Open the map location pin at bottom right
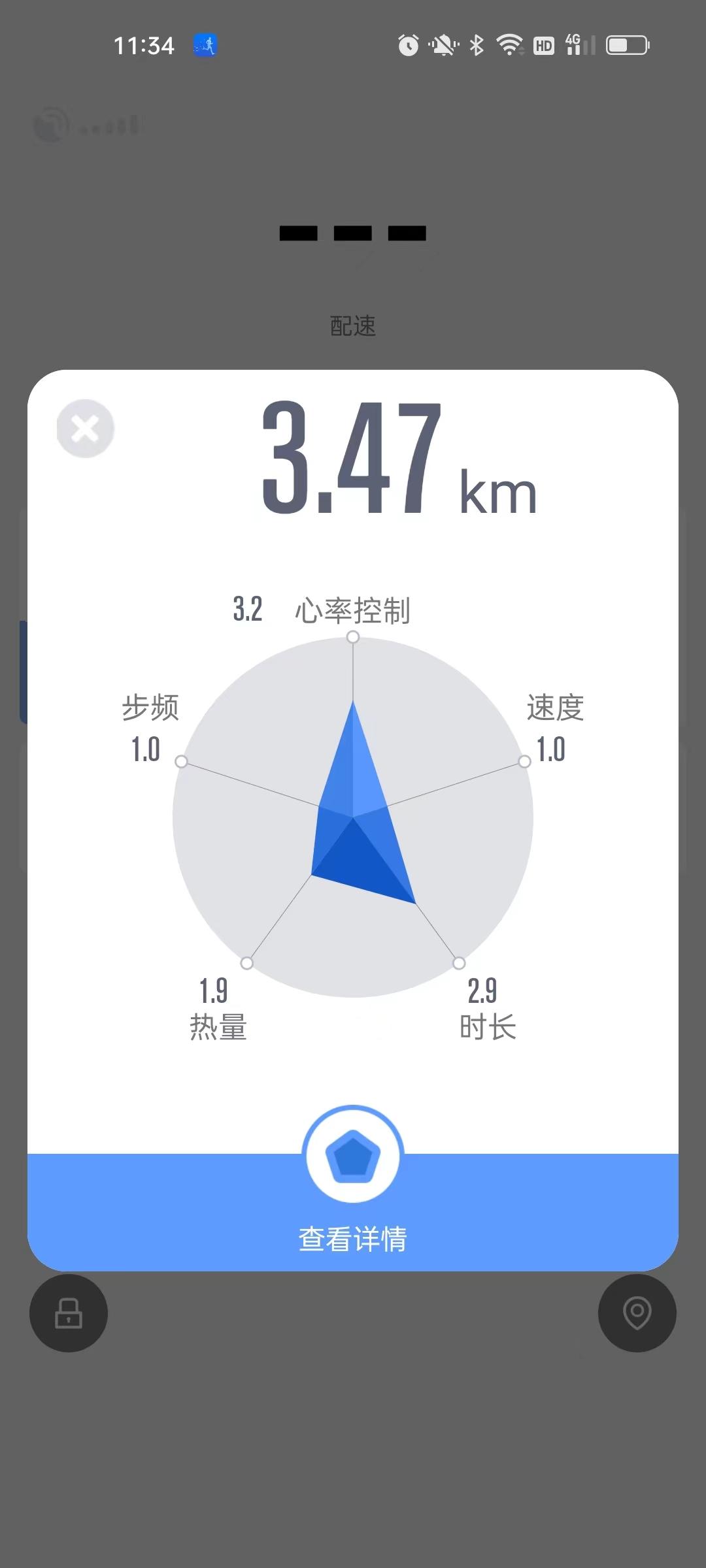 pos(637,1315)
